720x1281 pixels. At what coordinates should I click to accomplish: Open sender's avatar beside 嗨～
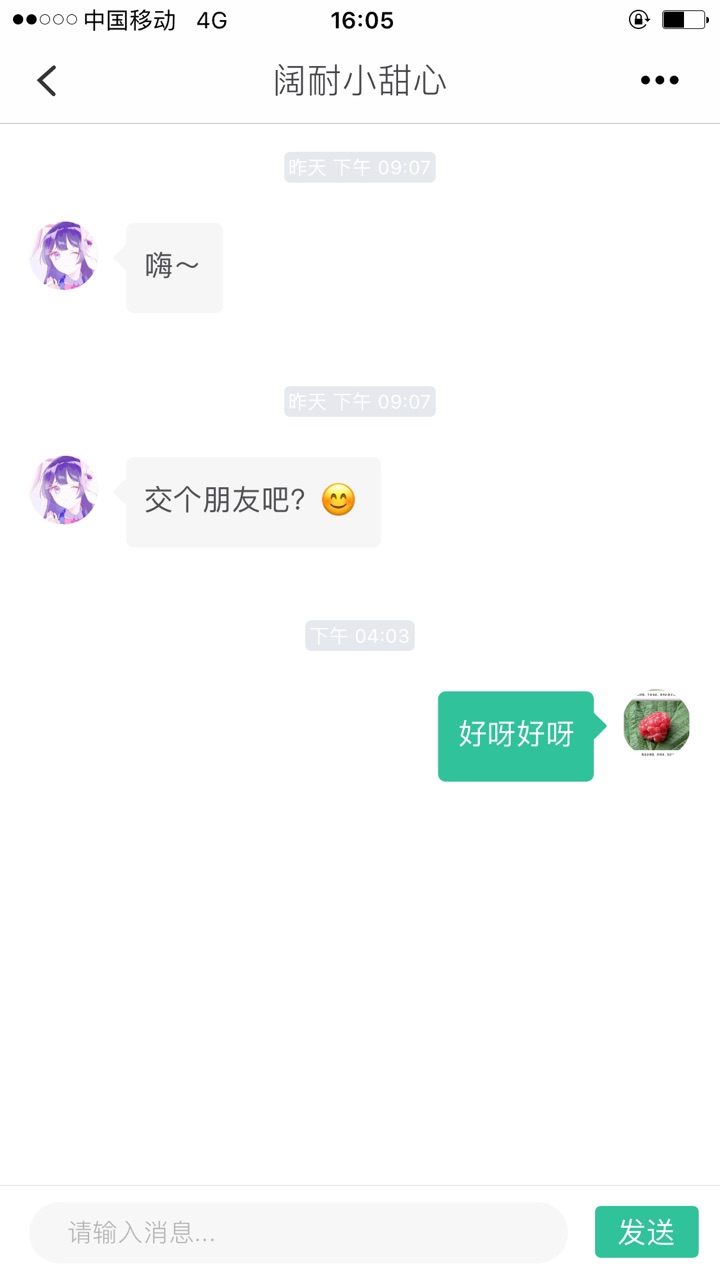click(x=65, y=256)
